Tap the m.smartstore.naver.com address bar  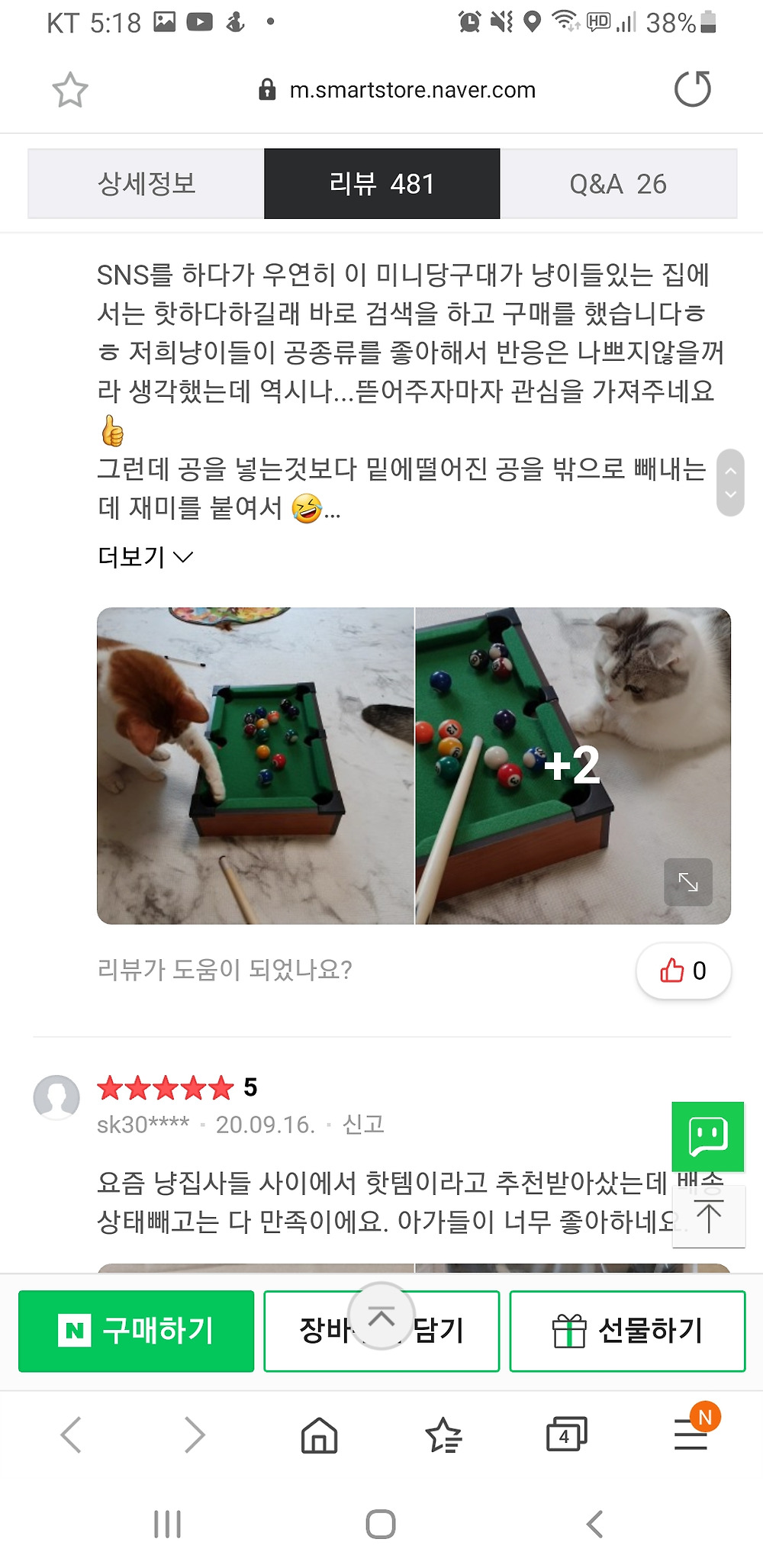[412, 90]
